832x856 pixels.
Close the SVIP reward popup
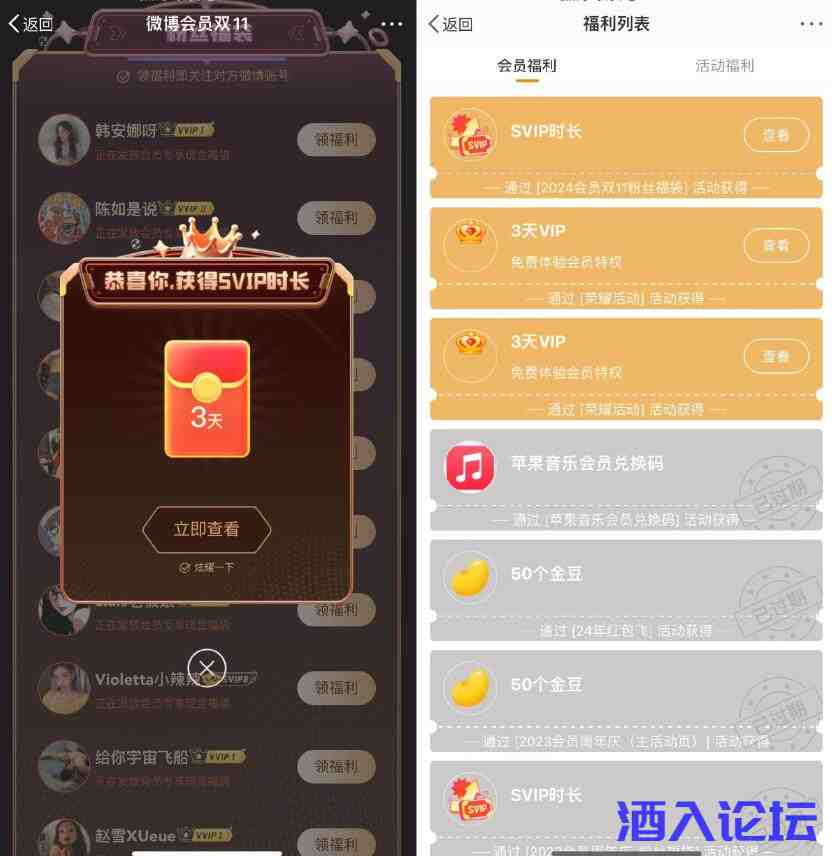207,667
